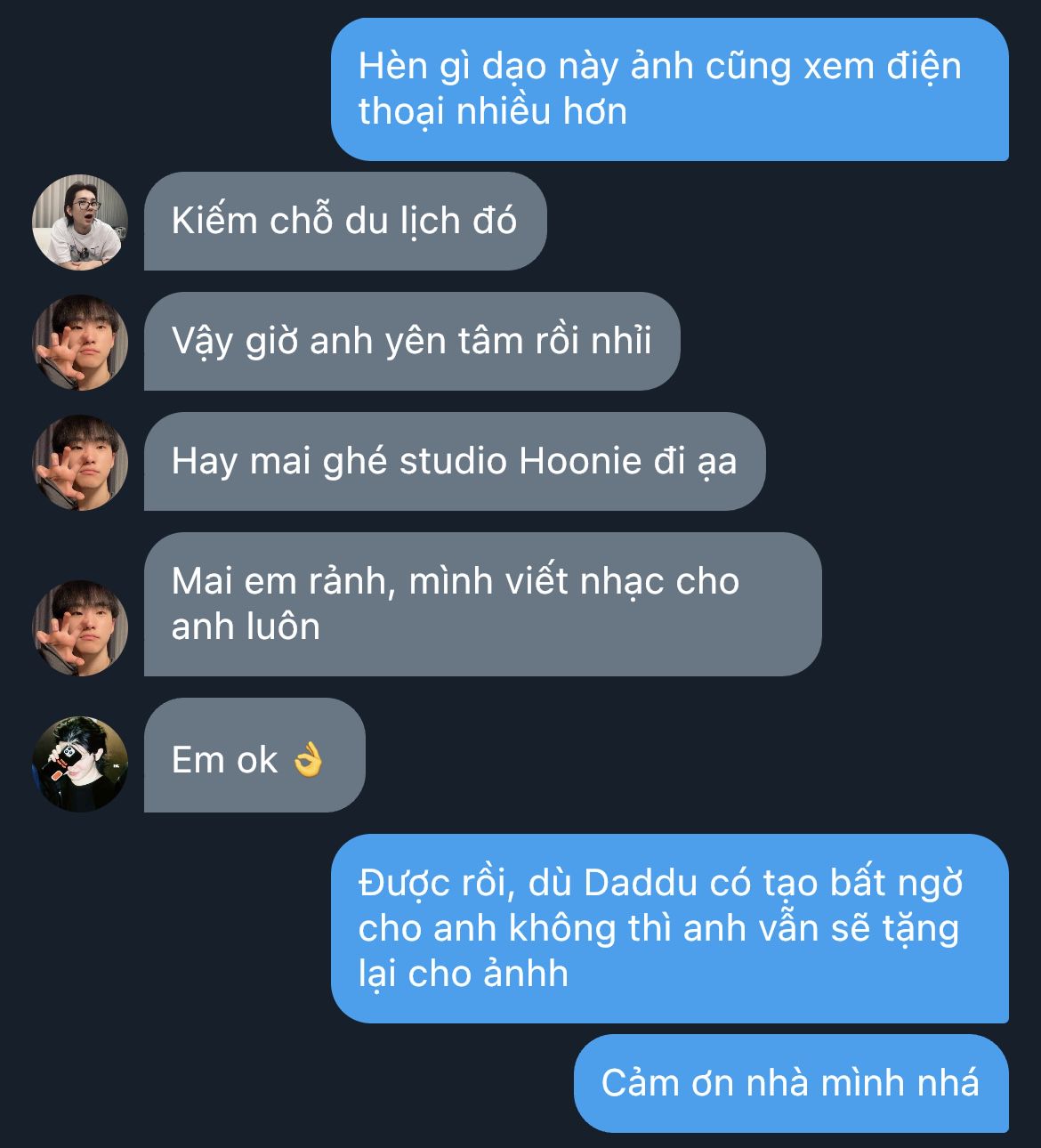
Task: Open avatar beside "Vậy giờ anh yên tâm" message
Action: pyautogui.click(x=80, y=343)
